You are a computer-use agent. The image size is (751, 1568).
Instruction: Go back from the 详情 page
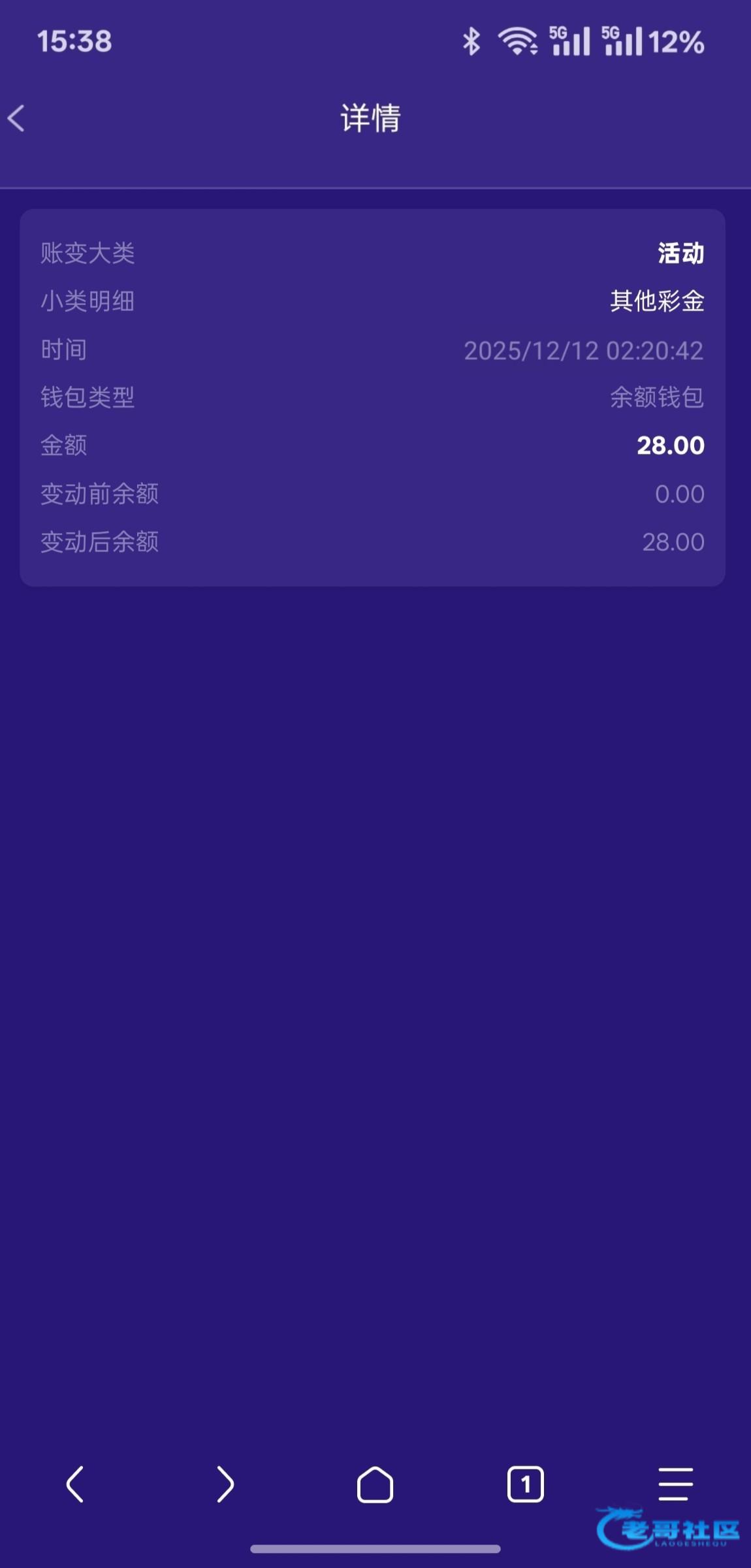(17, 119)
